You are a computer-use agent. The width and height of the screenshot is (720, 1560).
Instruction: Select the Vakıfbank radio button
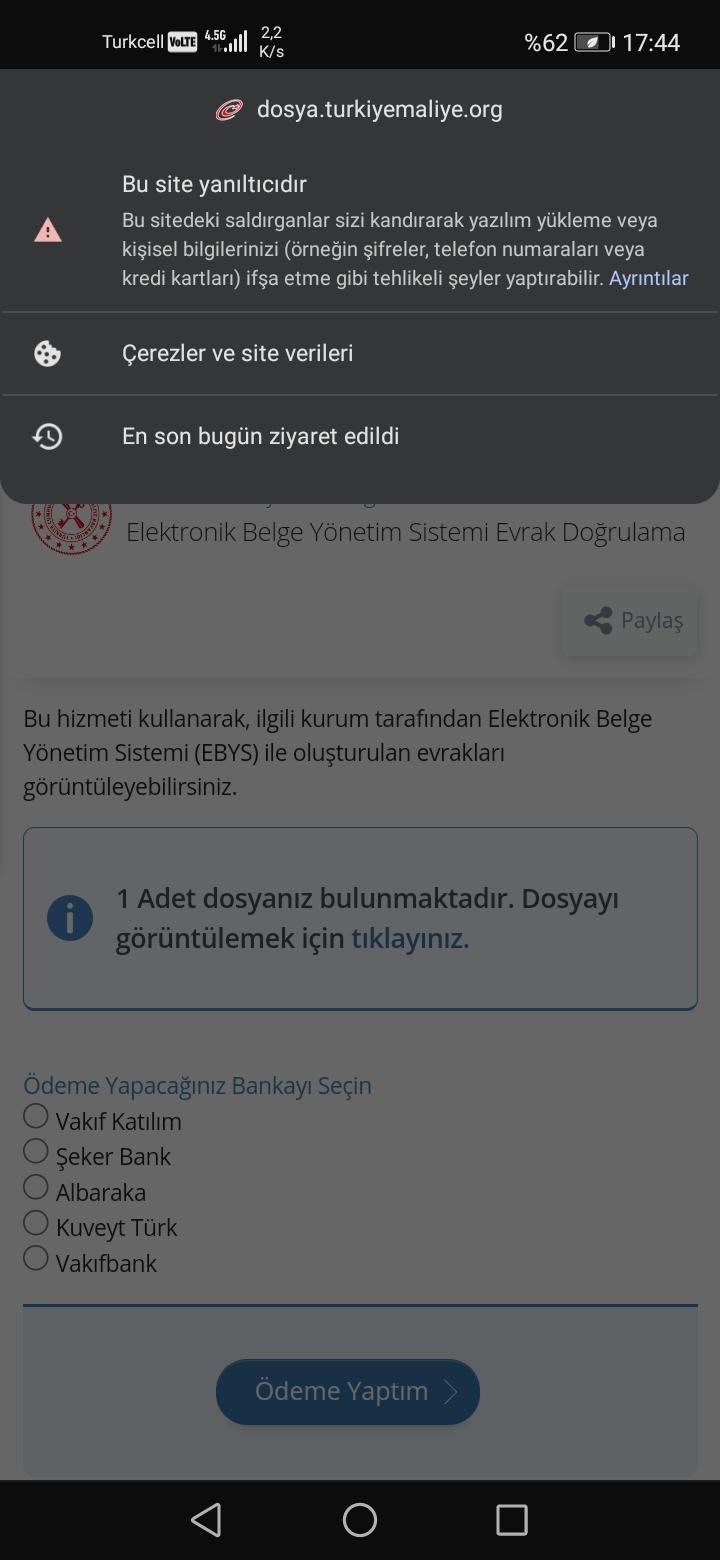pos(36,1258)
